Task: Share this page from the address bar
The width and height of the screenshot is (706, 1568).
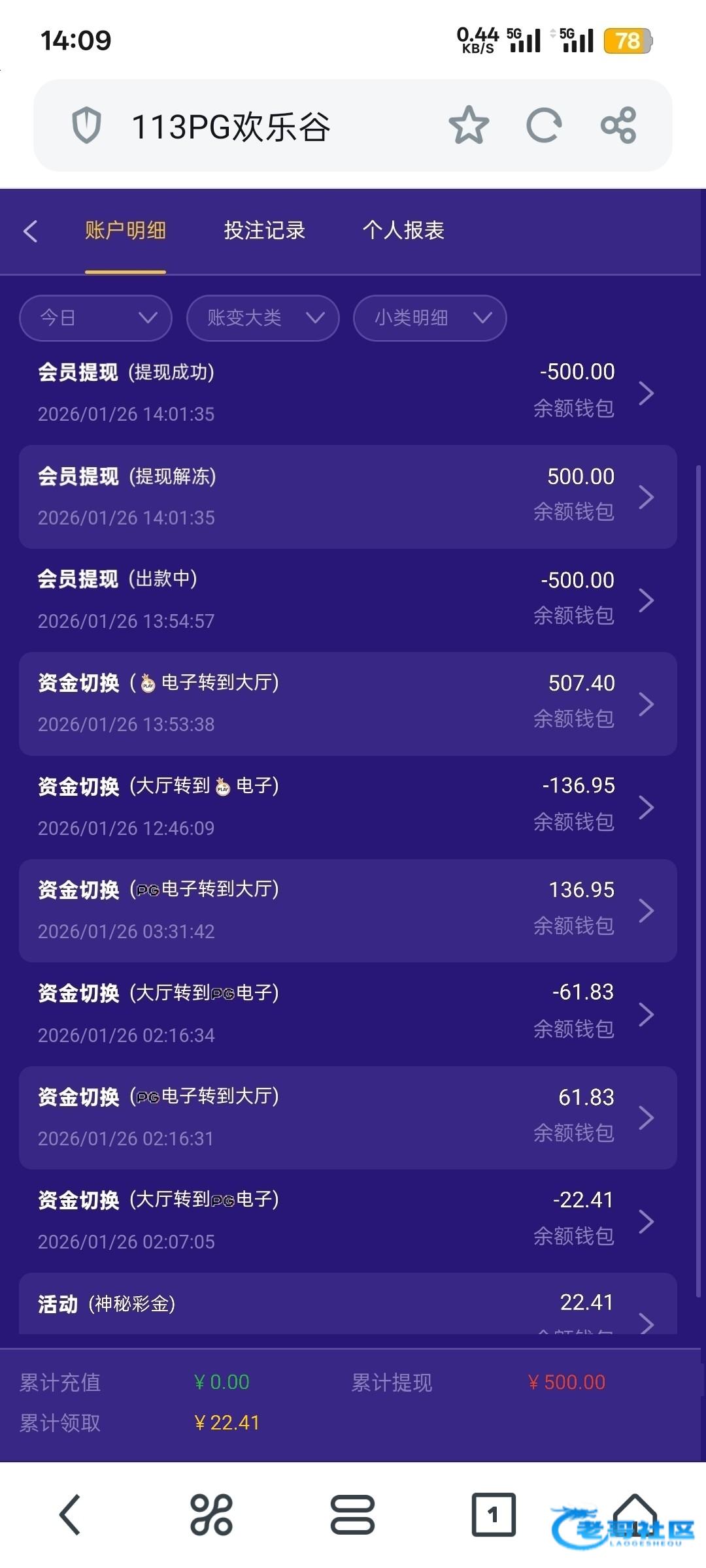Action: tap(618, 125)
